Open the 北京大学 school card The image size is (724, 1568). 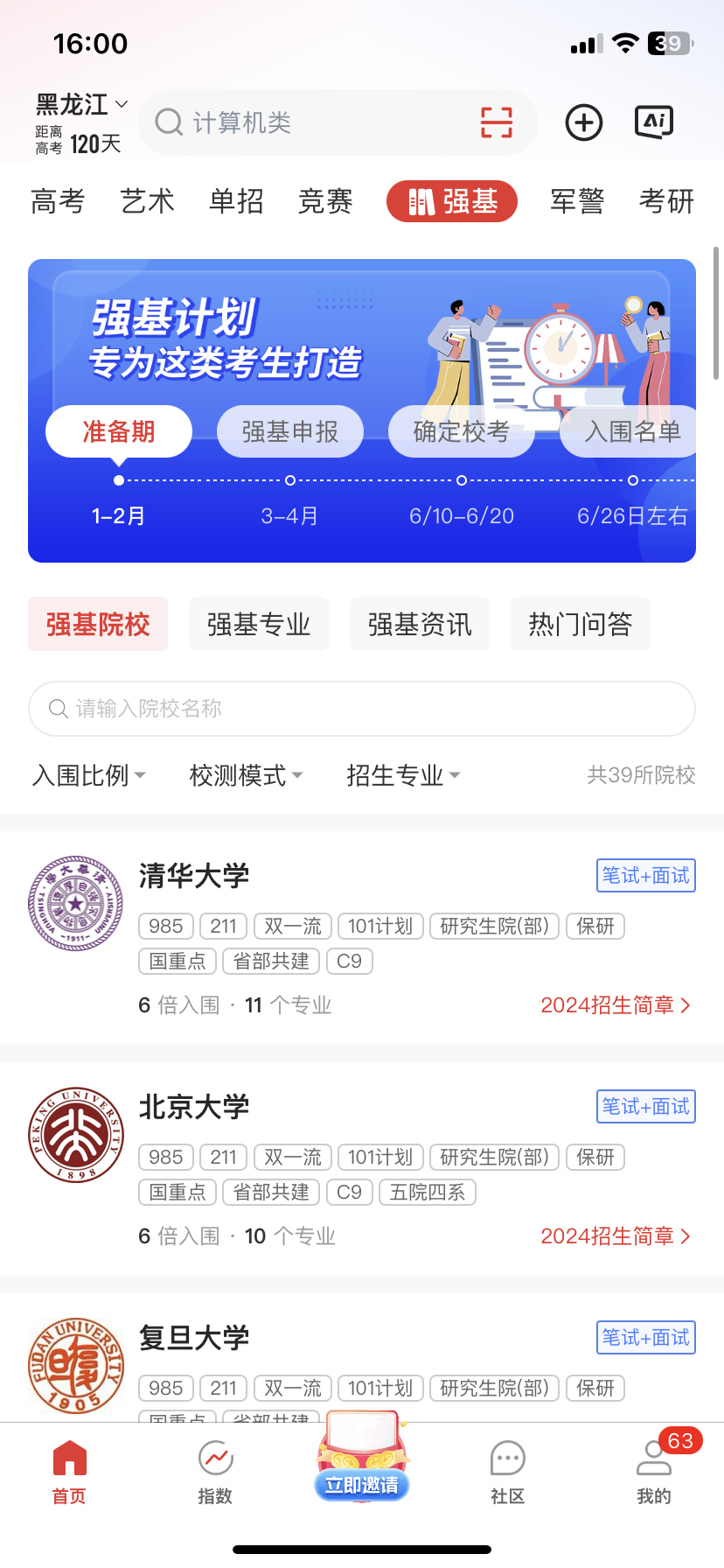(x=194, y=1107)
